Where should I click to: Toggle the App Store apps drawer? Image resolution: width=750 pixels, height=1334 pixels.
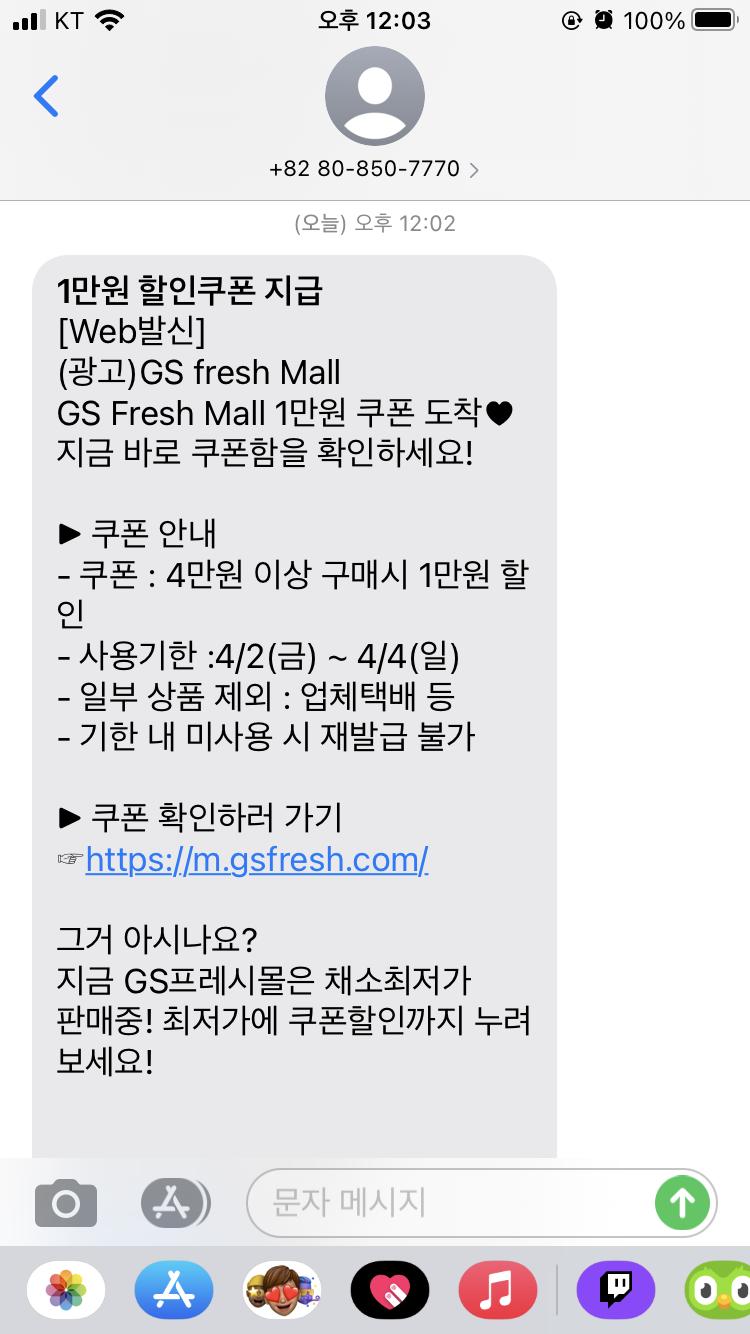(x=174, y=1203)
